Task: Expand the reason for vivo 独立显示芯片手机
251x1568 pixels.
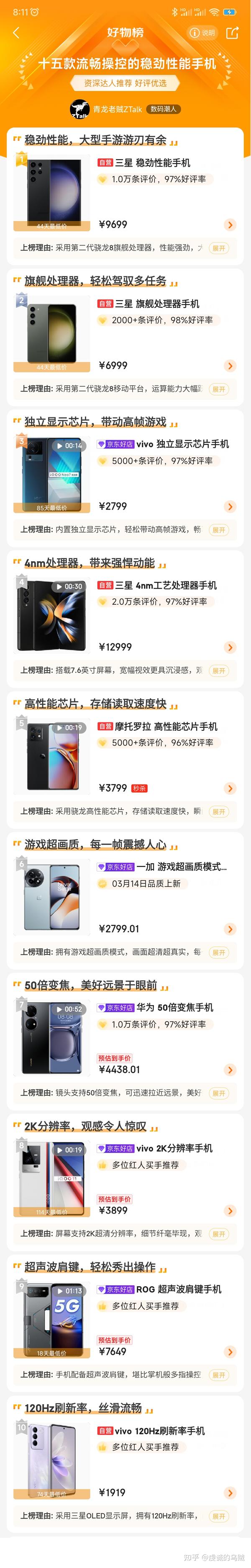Action: click(x=219, y=530)
